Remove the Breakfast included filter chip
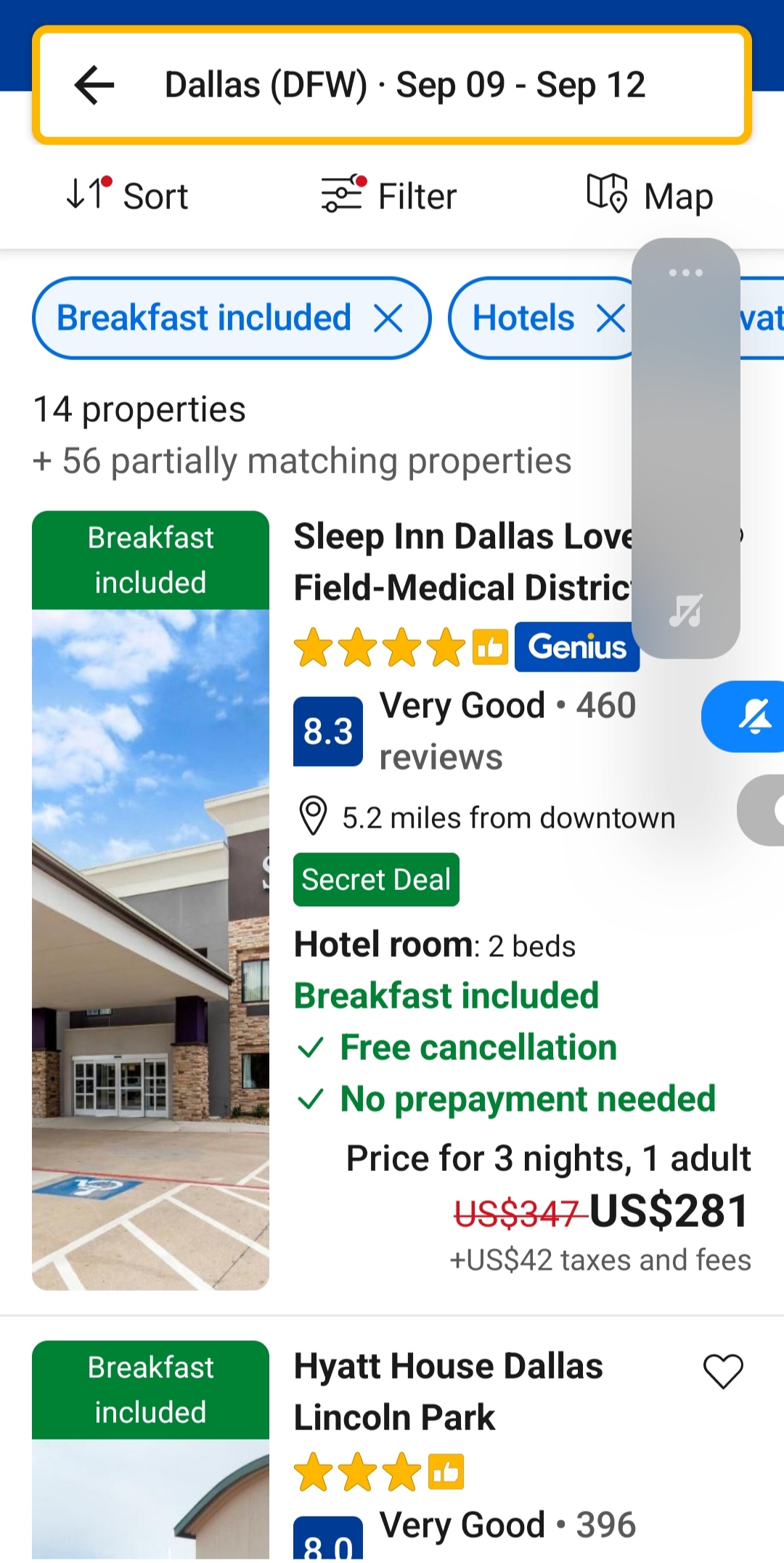 pyautogui.click(x=388, y=318)
